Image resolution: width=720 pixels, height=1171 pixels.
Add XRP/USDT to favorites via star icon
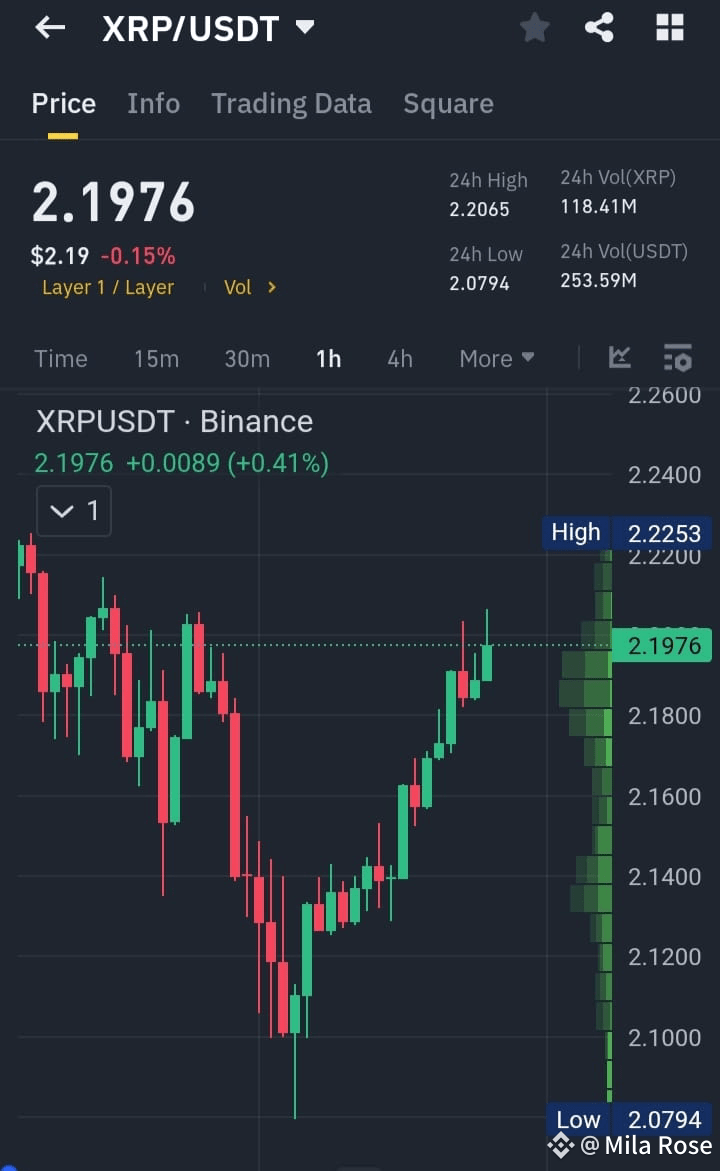534,27
